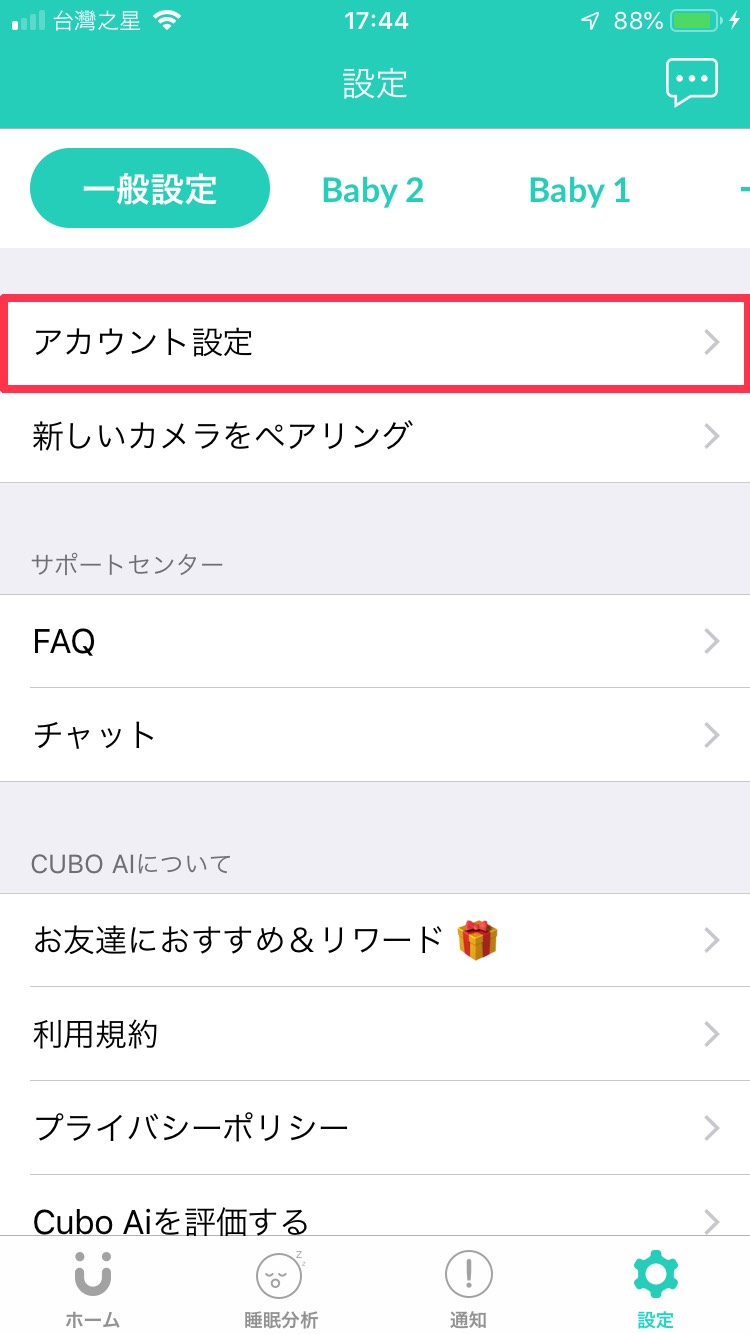
Task: Open the 通知 tab
Action: click(x=468, y=1286)
